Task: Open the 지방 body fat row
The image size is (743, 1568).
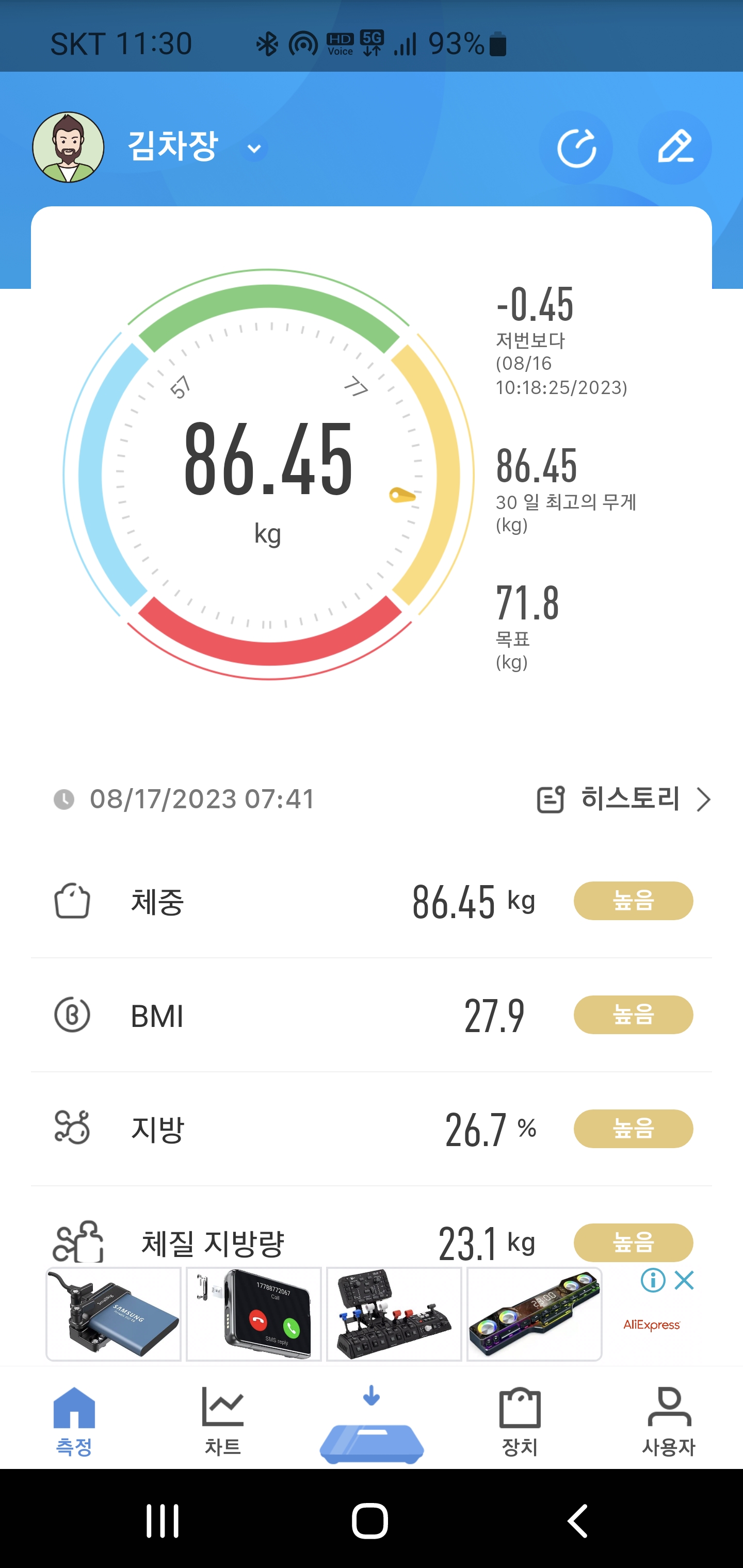Action: tap(372, 1129)
